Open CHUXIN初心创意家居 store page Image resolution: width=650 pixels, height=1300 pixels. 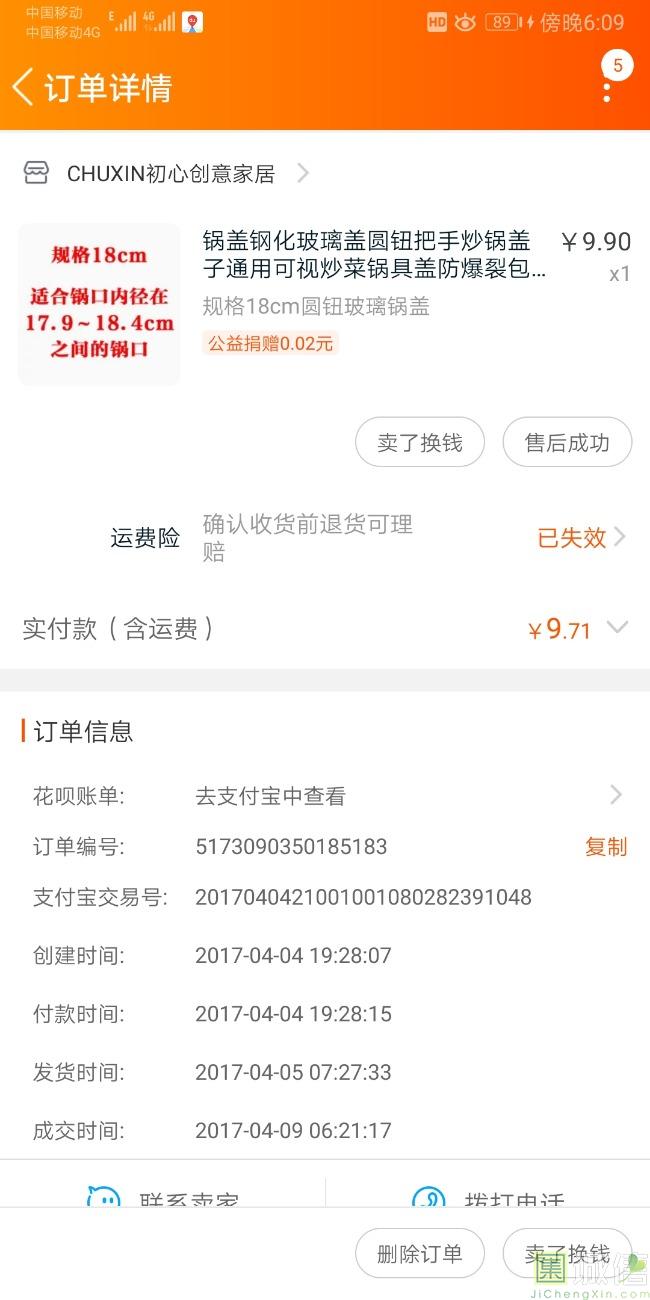pos(170,174)
